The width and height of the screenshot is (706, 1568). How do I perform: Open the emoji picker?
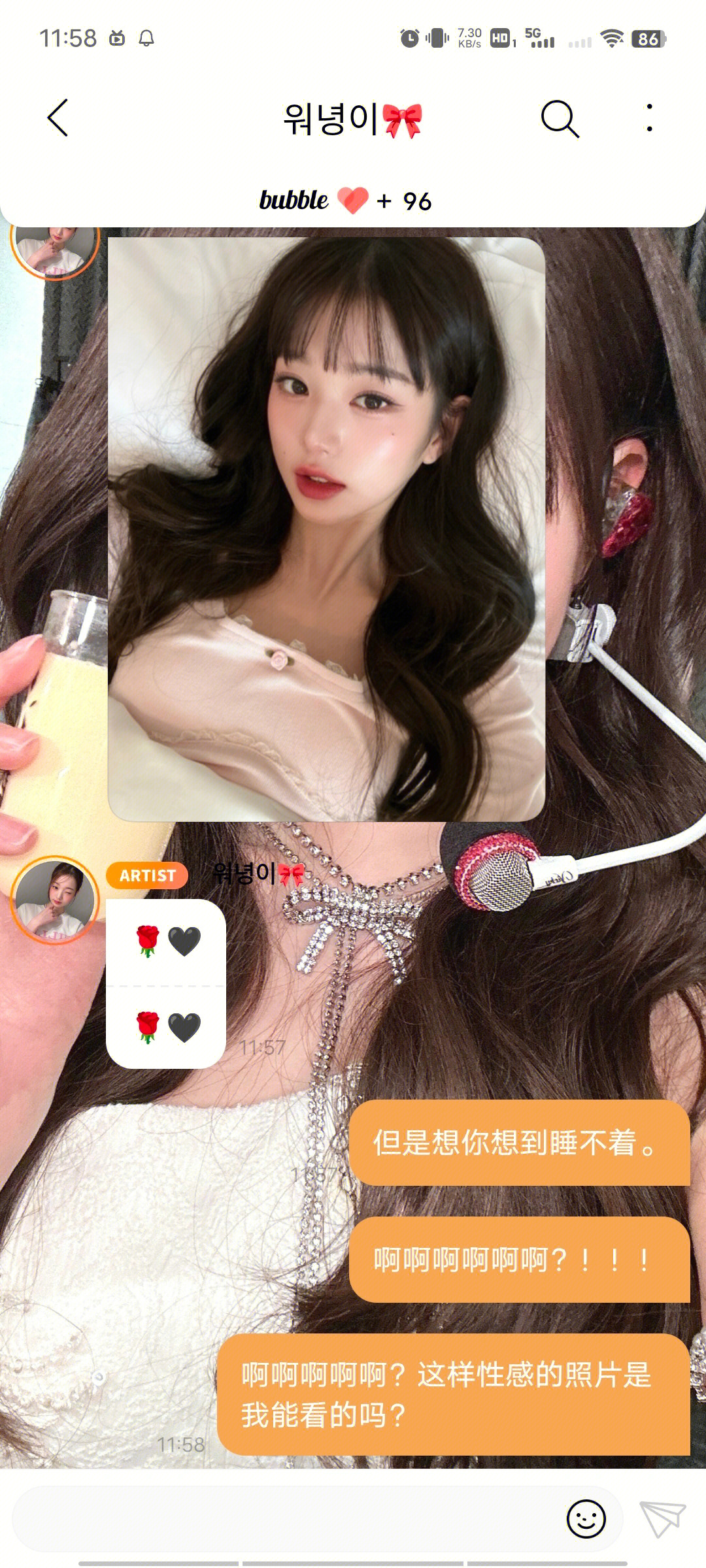(586, 1519)
